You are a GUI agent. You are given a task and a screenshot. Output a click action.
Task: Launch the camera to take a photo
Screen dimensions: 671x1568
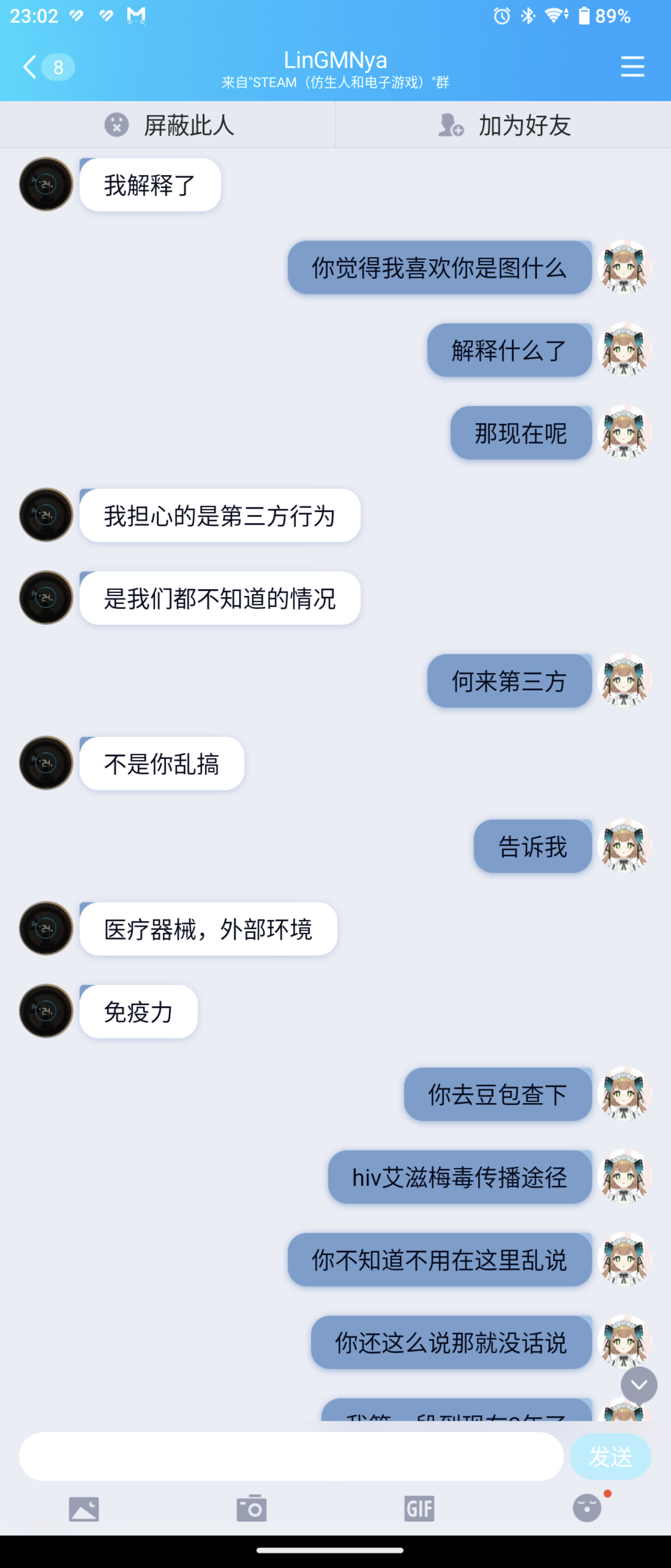click(251, 1508)
